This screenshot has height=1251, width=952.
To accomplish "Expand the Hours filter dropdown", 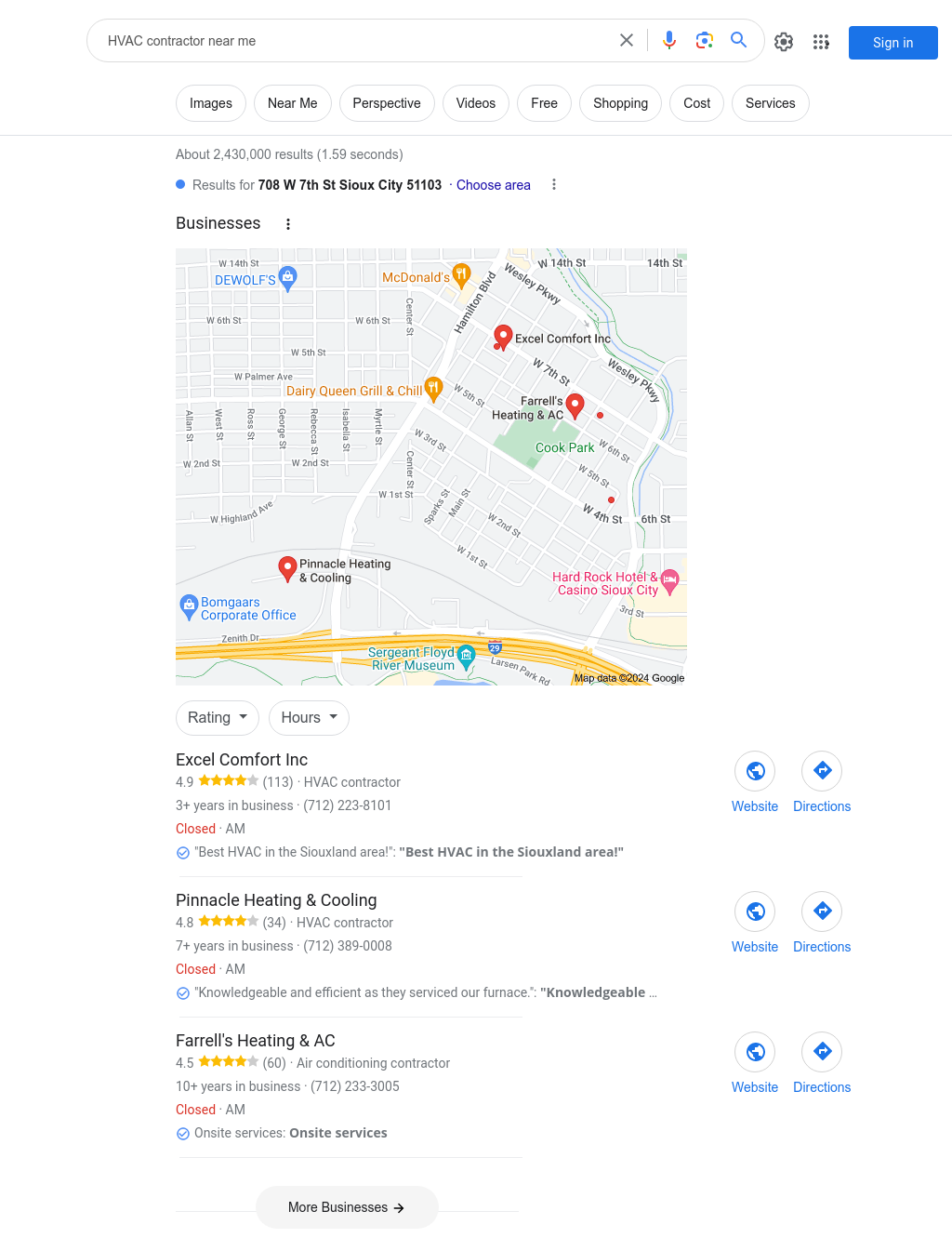I will 309,718.
